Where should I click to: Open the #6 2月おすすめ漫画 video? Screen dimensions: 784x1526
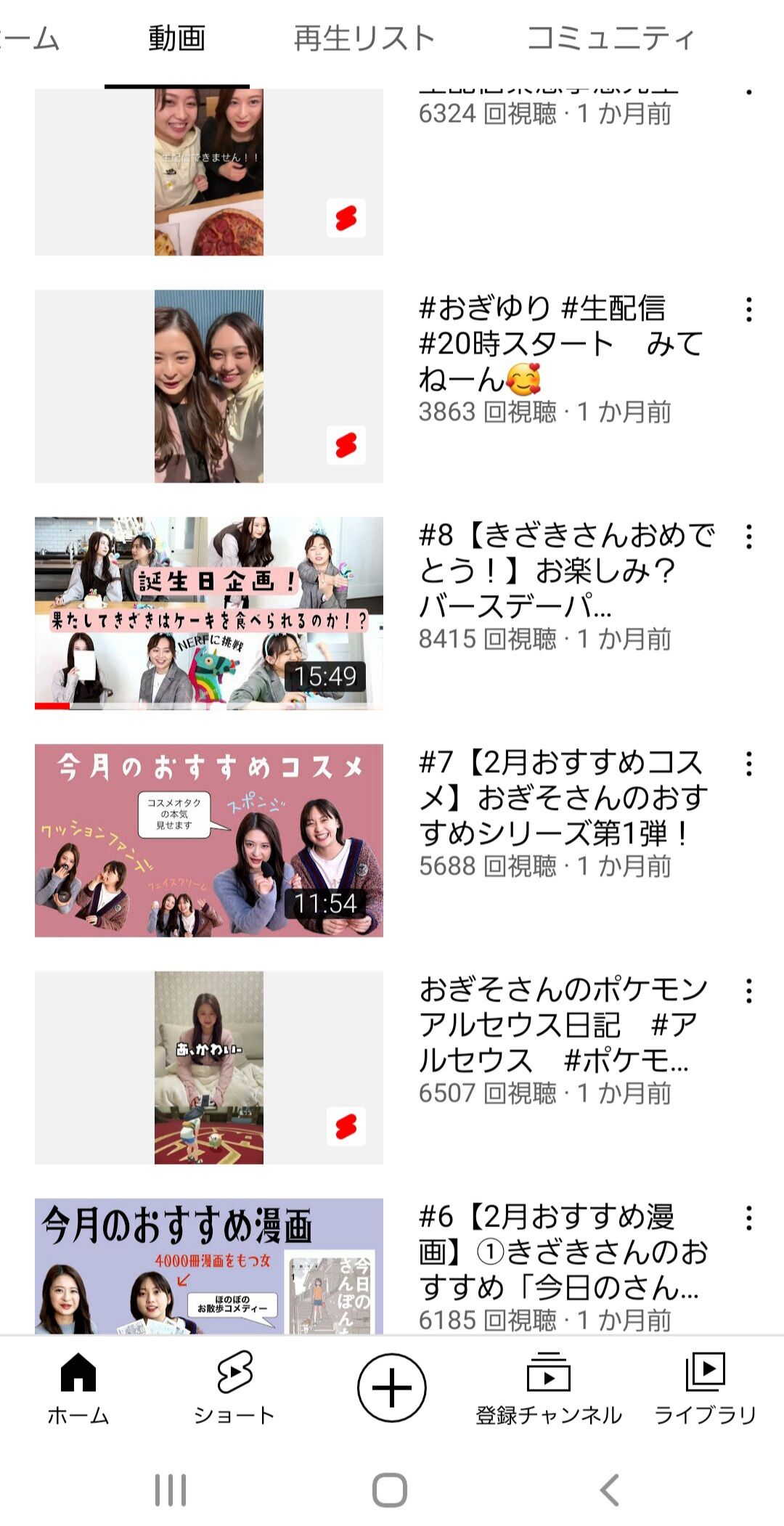[x=209, y=1266]
